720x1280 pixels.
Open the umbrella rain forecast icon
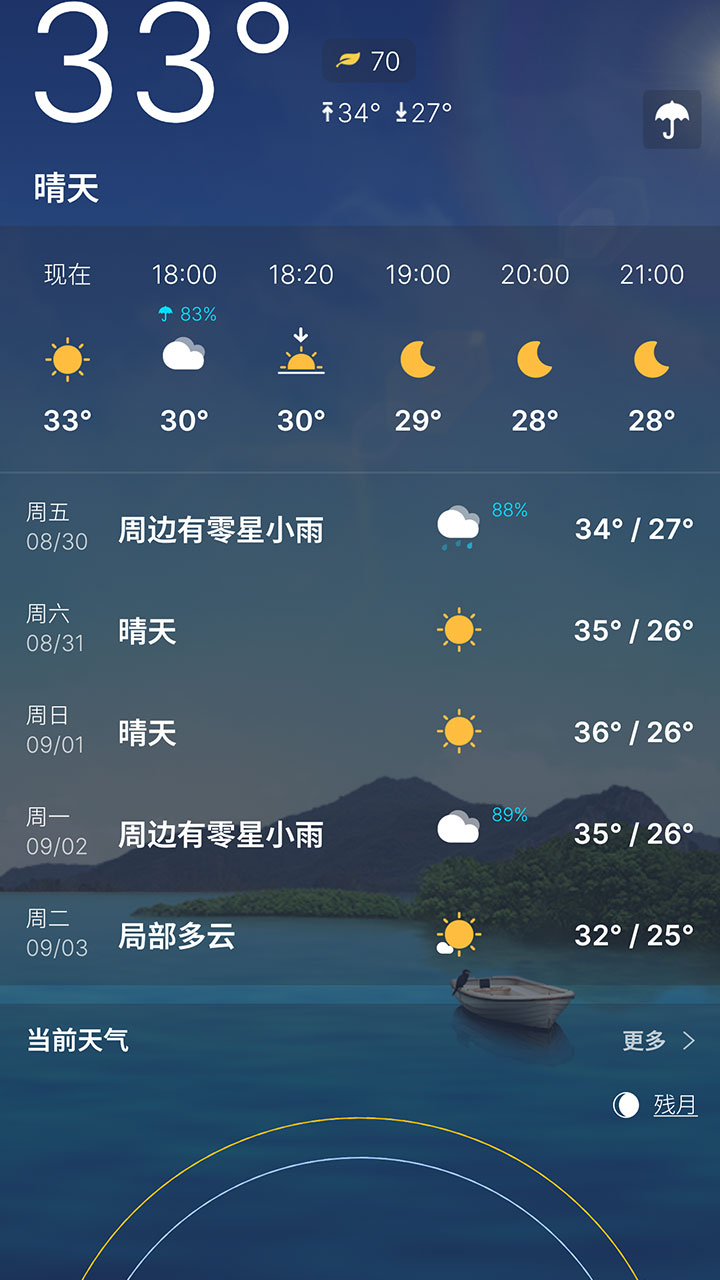pyautogui.click(x=672, y=120)
